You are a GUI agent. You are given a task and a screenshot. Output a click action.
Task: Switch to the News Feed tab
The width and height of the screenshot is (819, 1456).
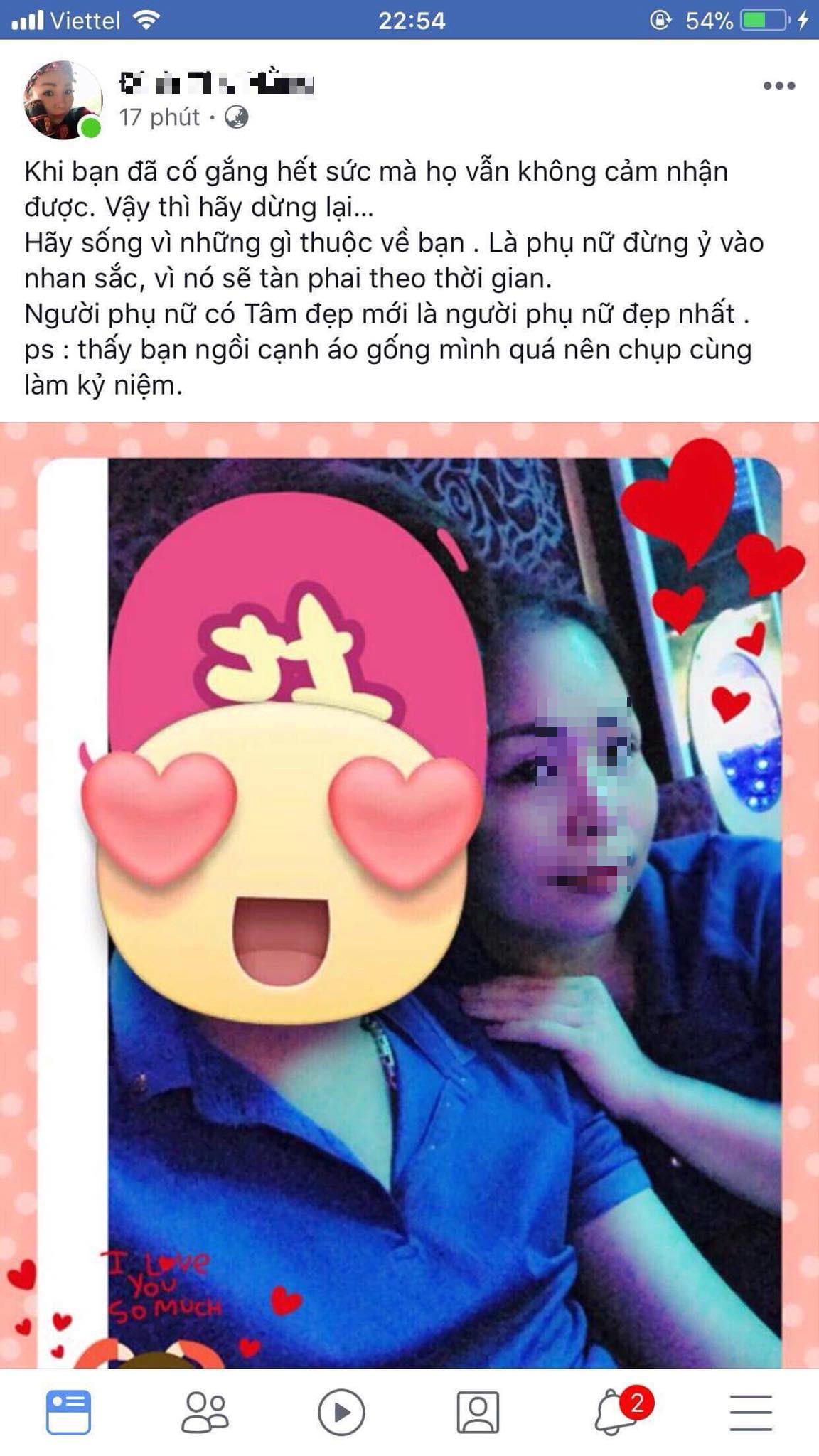click(x=68, y=1412)
